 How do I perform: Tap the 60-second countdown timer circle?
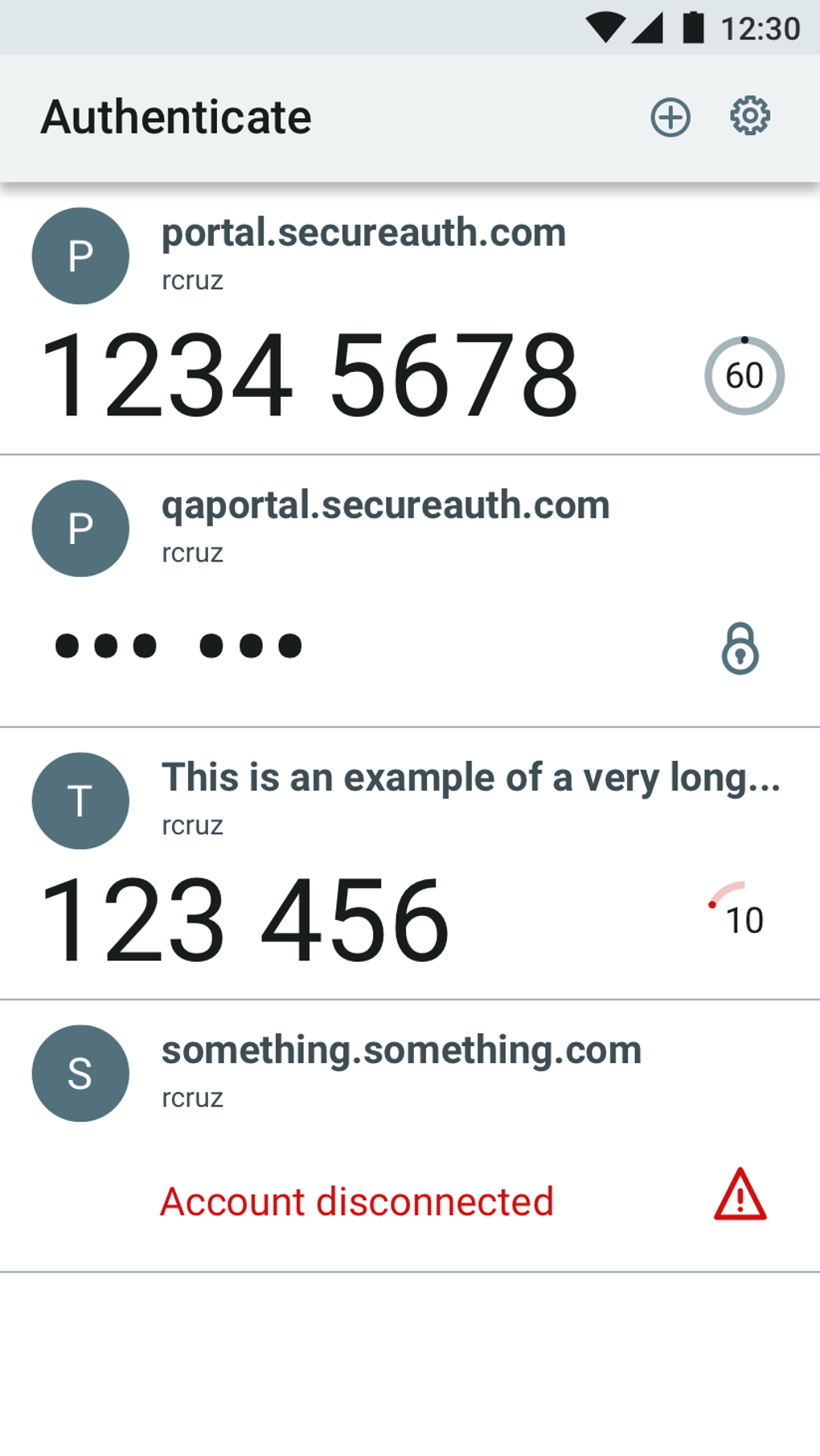coord(744,375)
